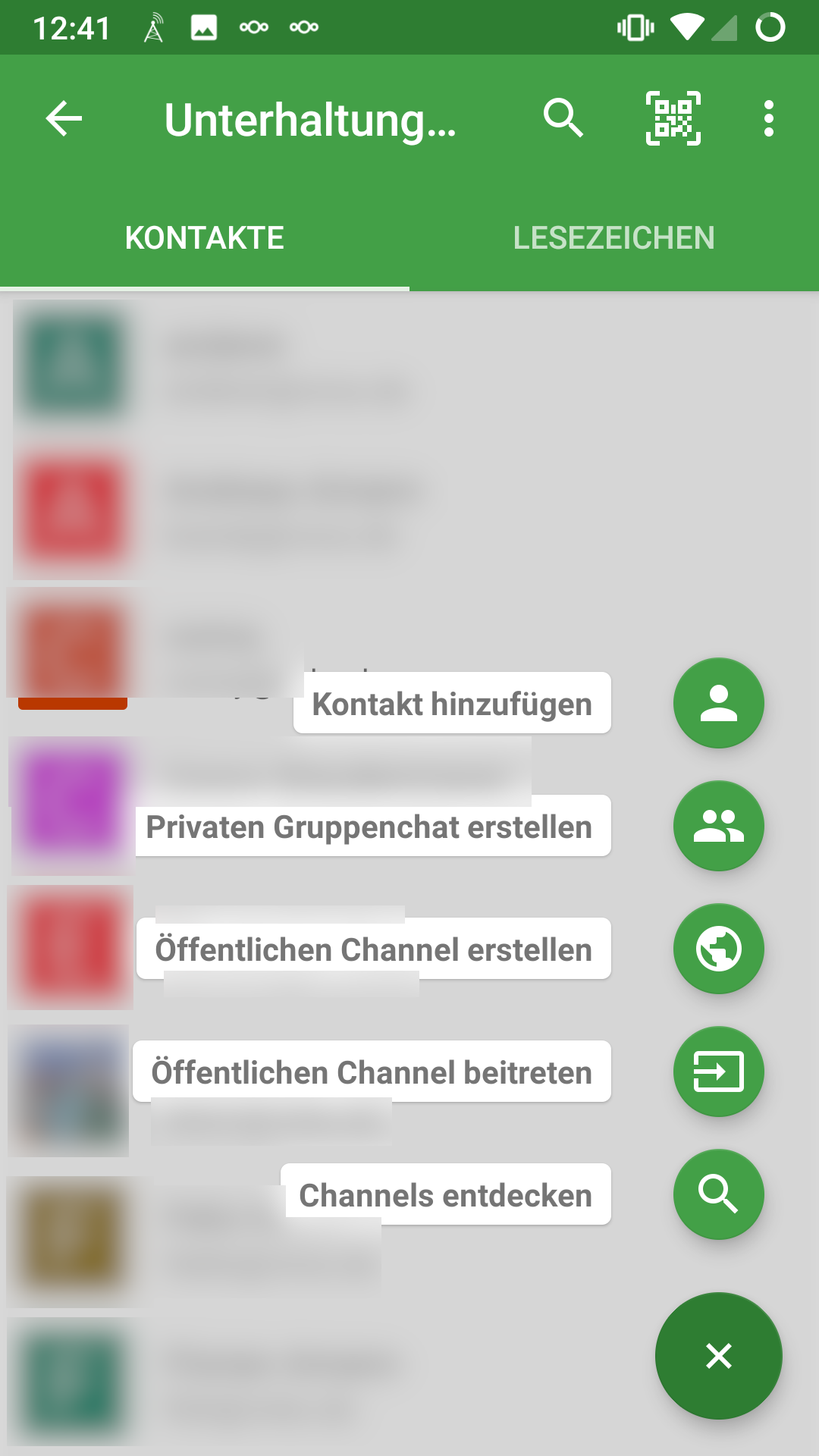Tap the Kontakt hinzufügen person button
This screenshot has height=1456, width=819.
coord(718,703)
